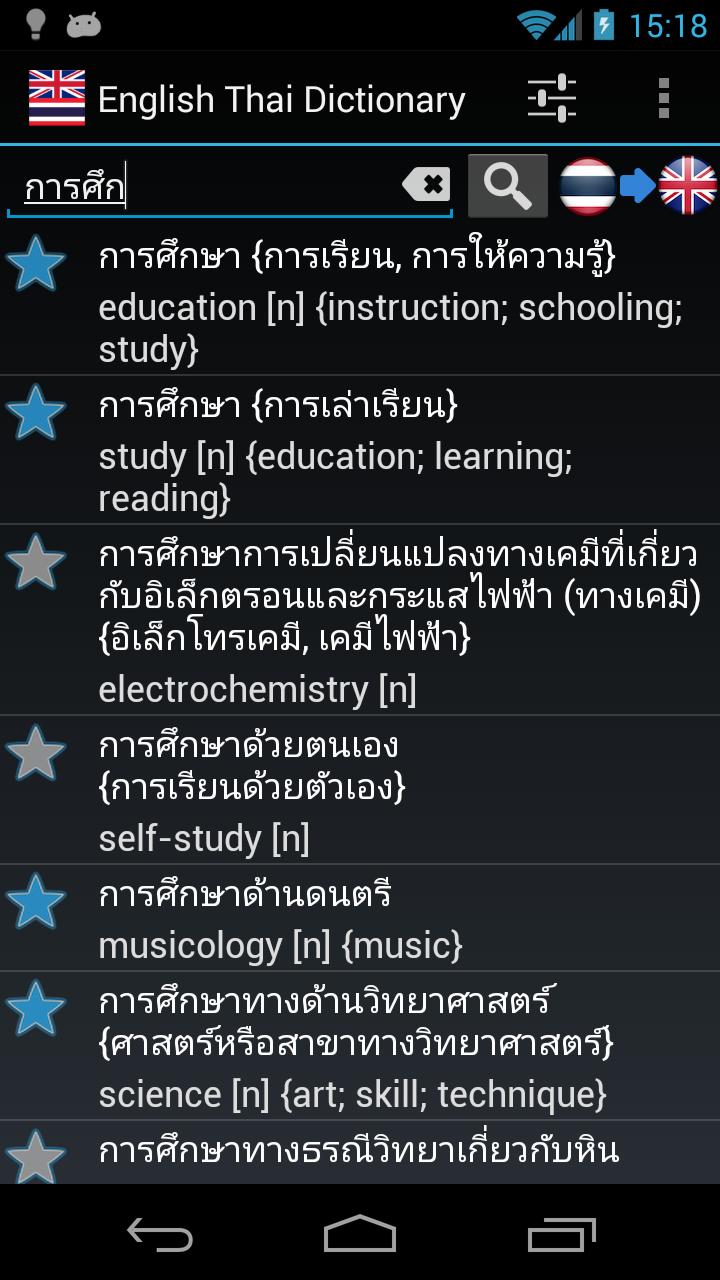Switch translation direction Thai to English
Viewport: 720px width, 1280px height.
(x=638, y=185)
